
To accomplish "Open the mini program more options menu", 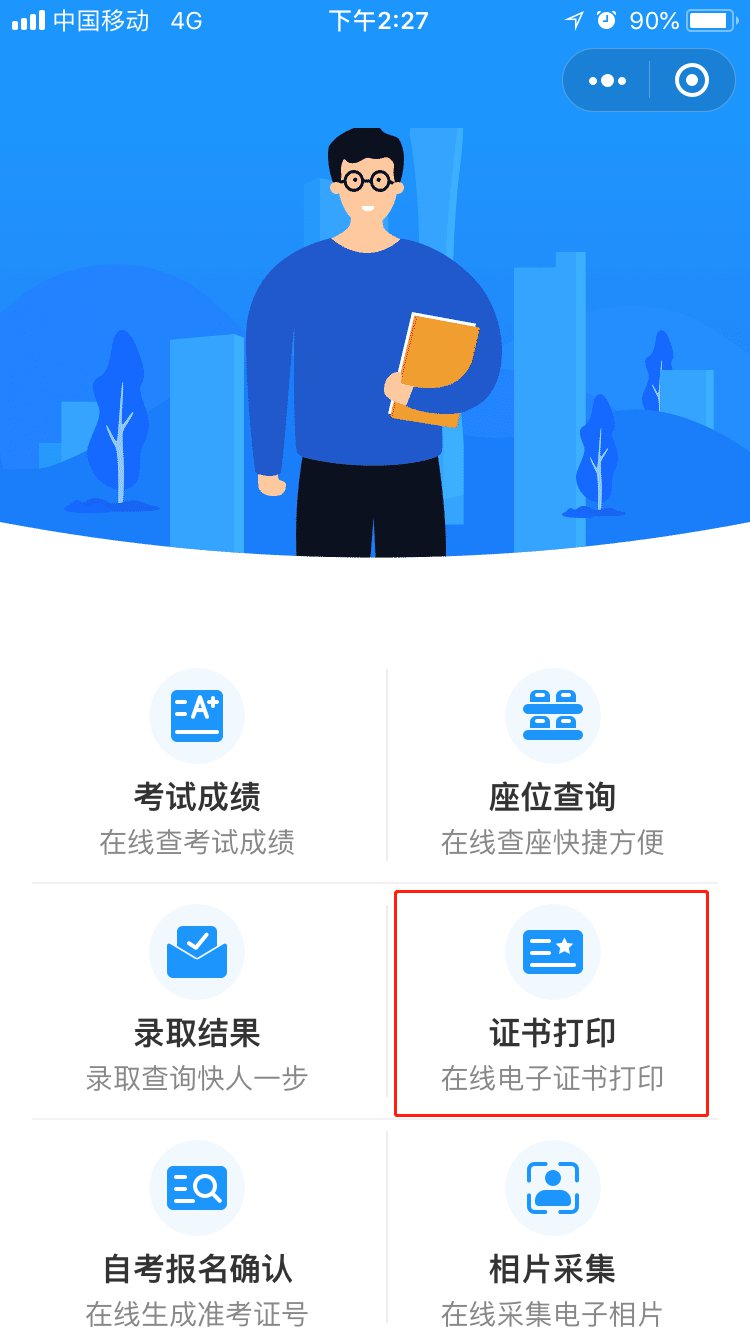I will pyautogui.click(x=607, y=80).
